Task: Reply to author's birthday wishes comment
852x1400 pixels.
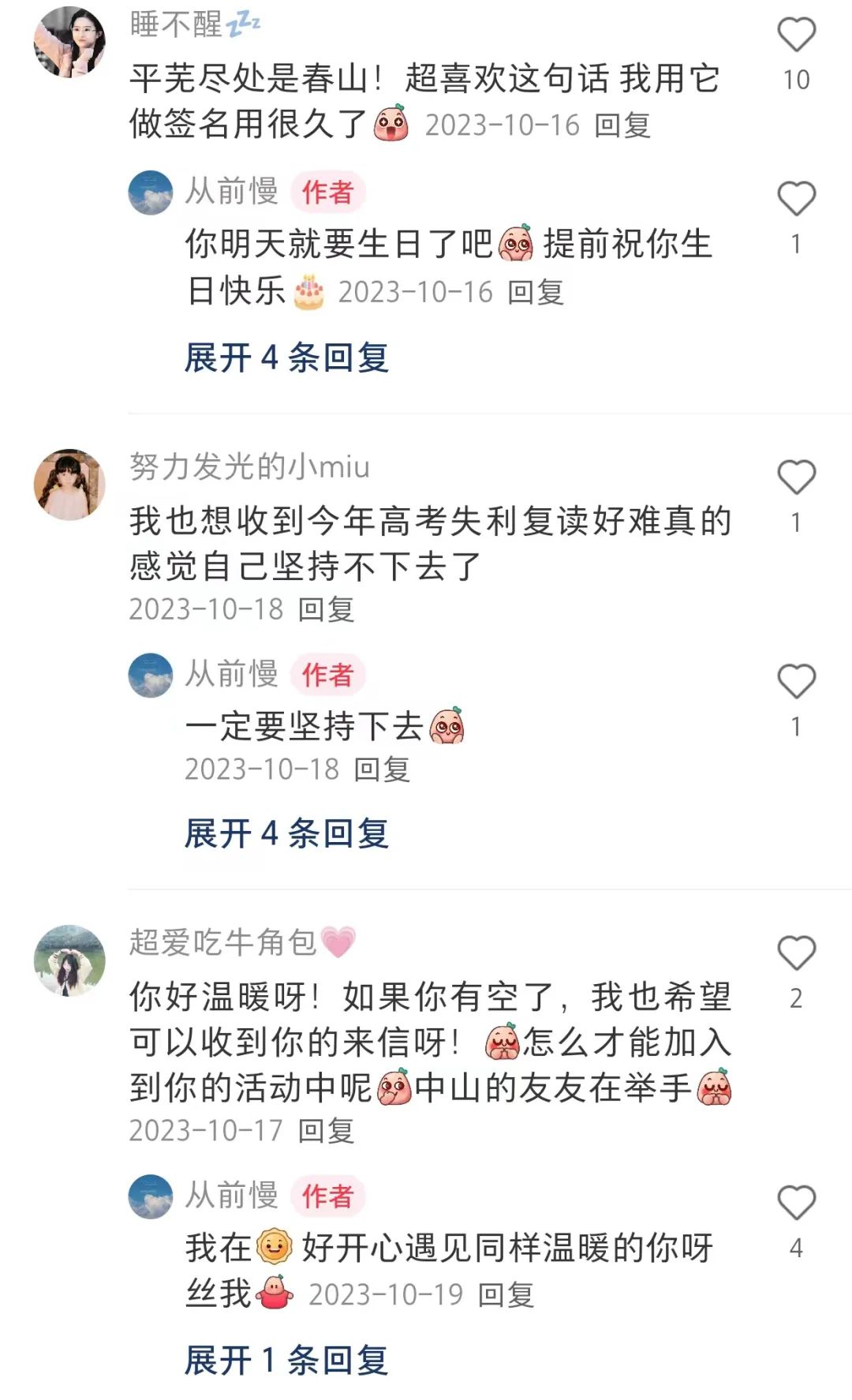Action: click(x=536, y=293)
